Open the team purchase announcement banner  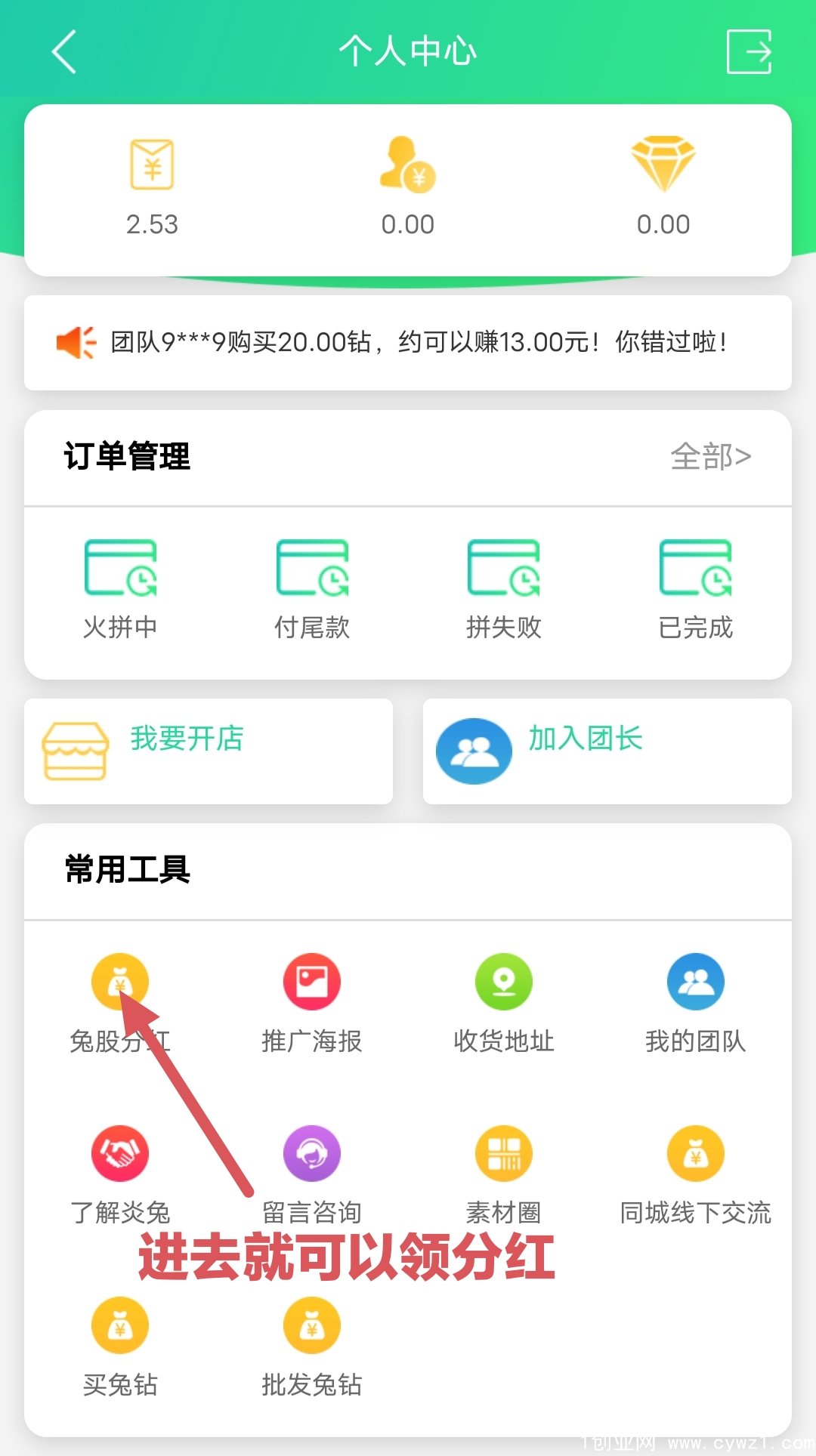[x=408, y=342]
